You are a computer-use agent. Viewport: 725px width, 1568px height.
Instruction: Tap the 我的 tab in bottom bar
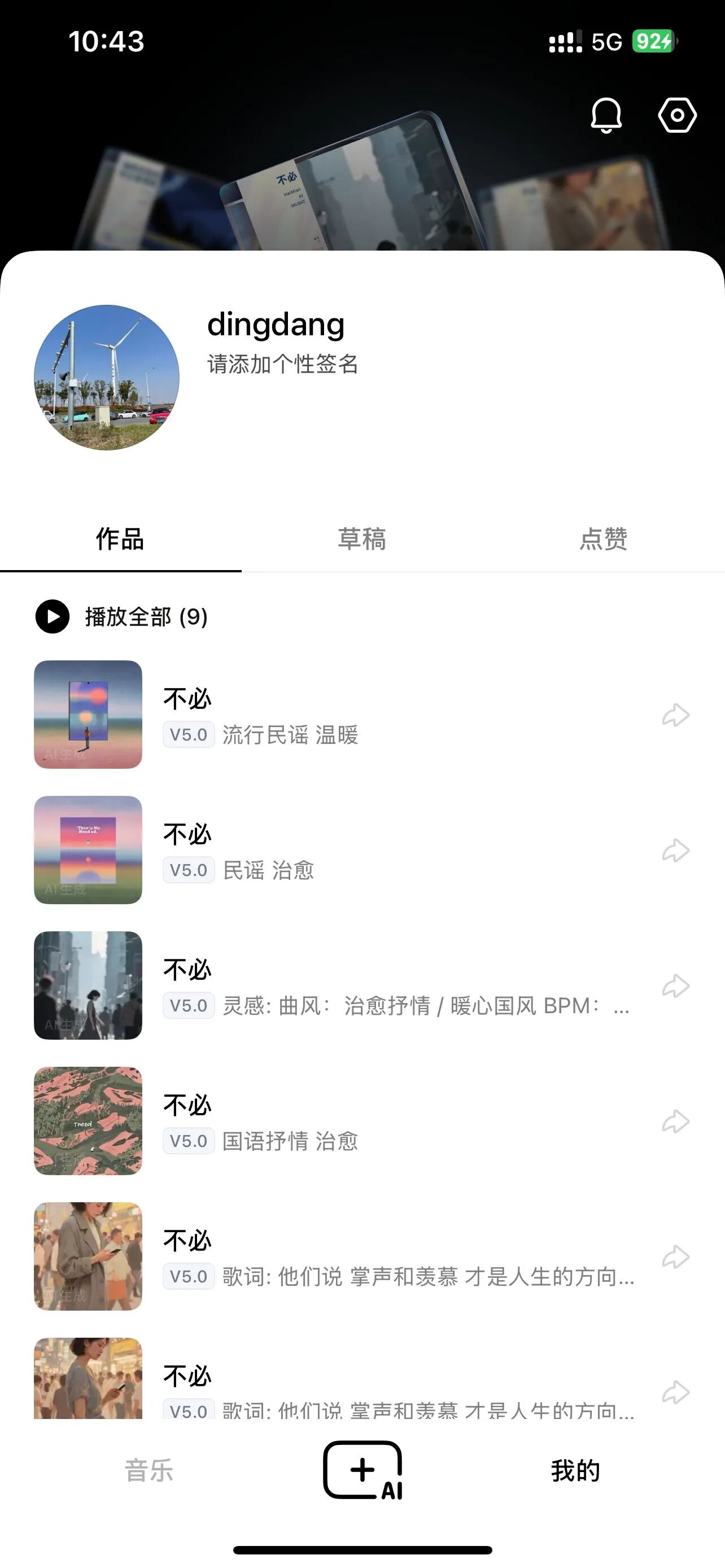(575, 1470)
